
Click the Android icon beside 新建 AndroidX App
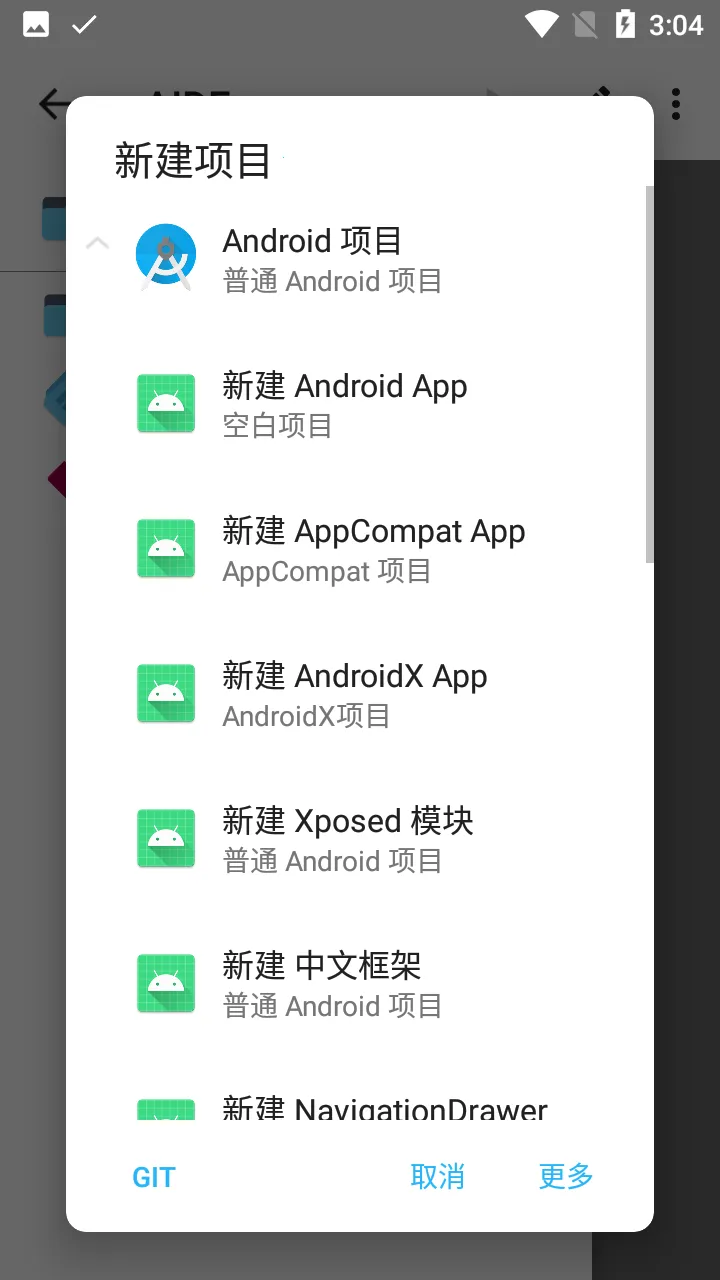pos(166,693)
